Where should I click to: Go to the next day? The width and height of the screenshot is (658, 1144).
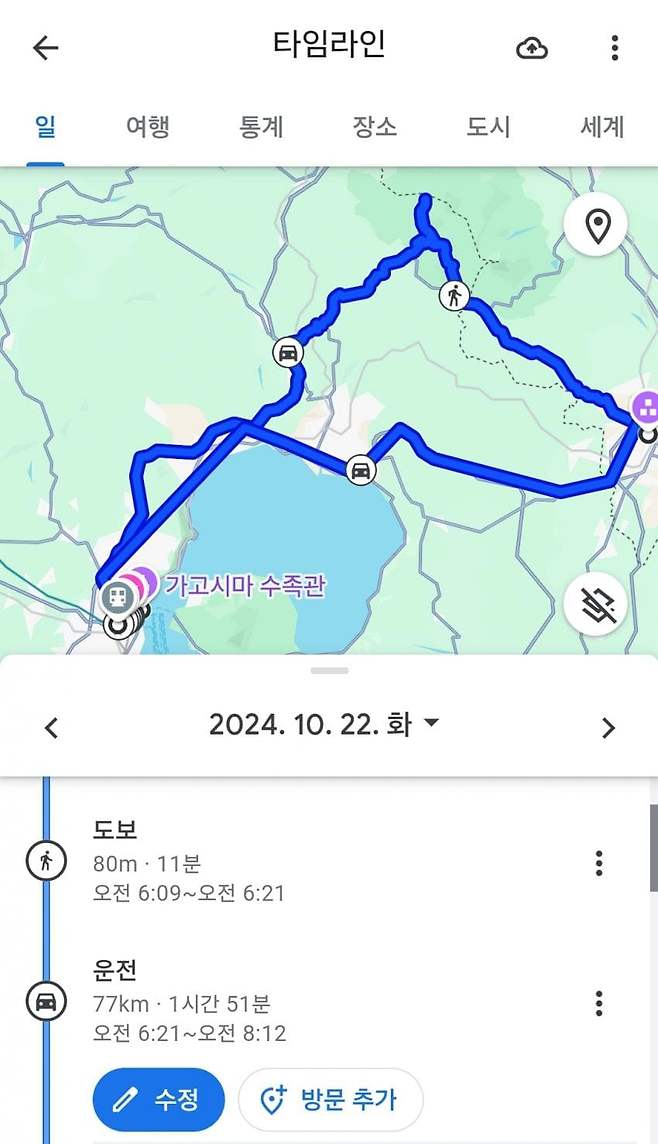607,727
